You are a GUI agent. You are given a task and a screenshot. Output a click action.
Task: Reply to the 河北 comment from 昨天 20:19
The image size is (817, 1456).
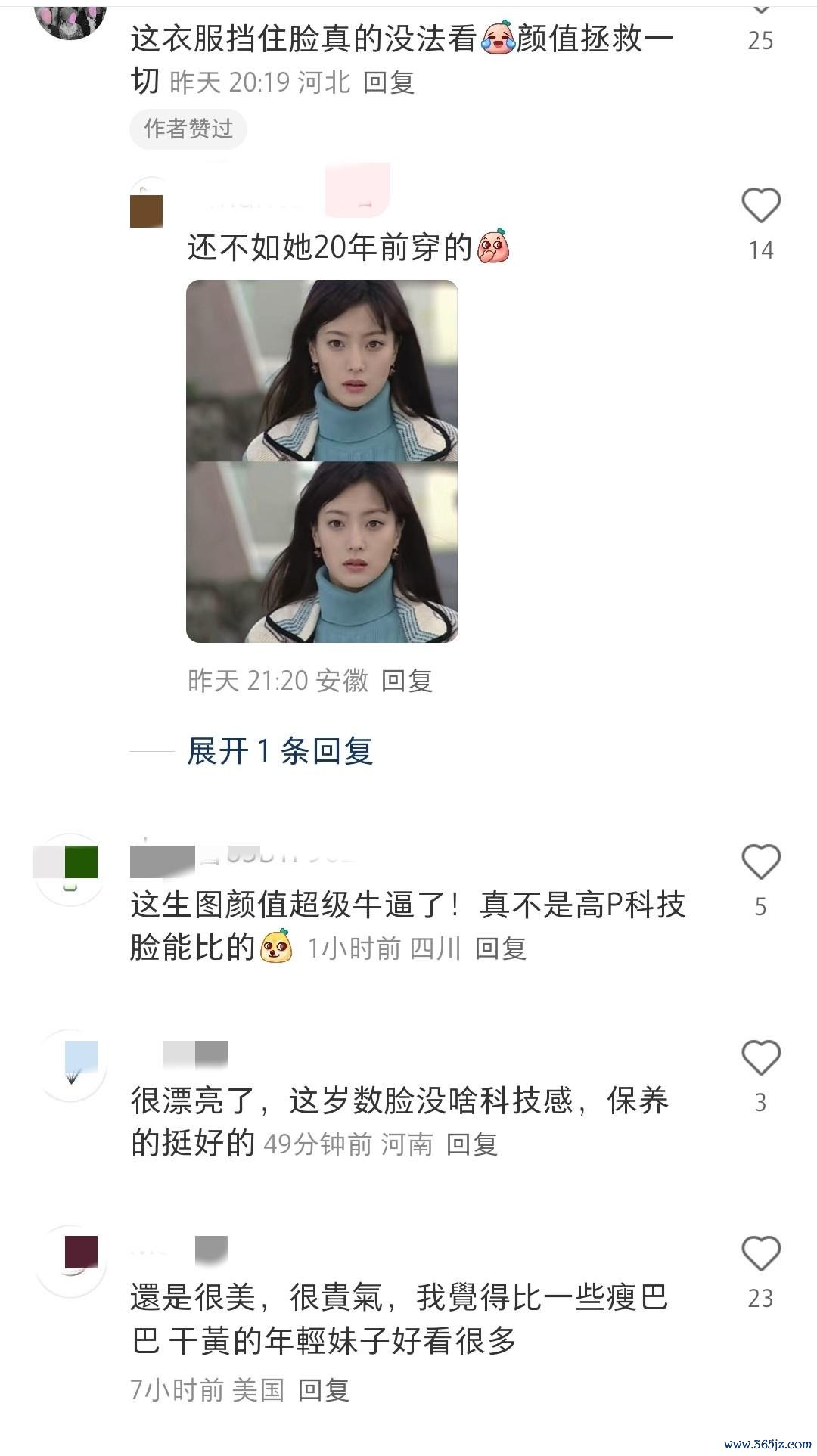click(x=389, y=82)
